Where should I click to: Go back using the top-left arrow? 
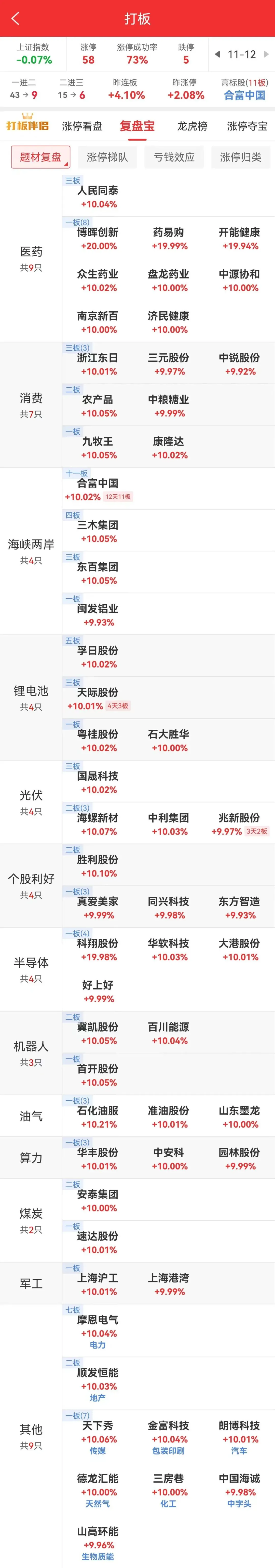[15, 19]
